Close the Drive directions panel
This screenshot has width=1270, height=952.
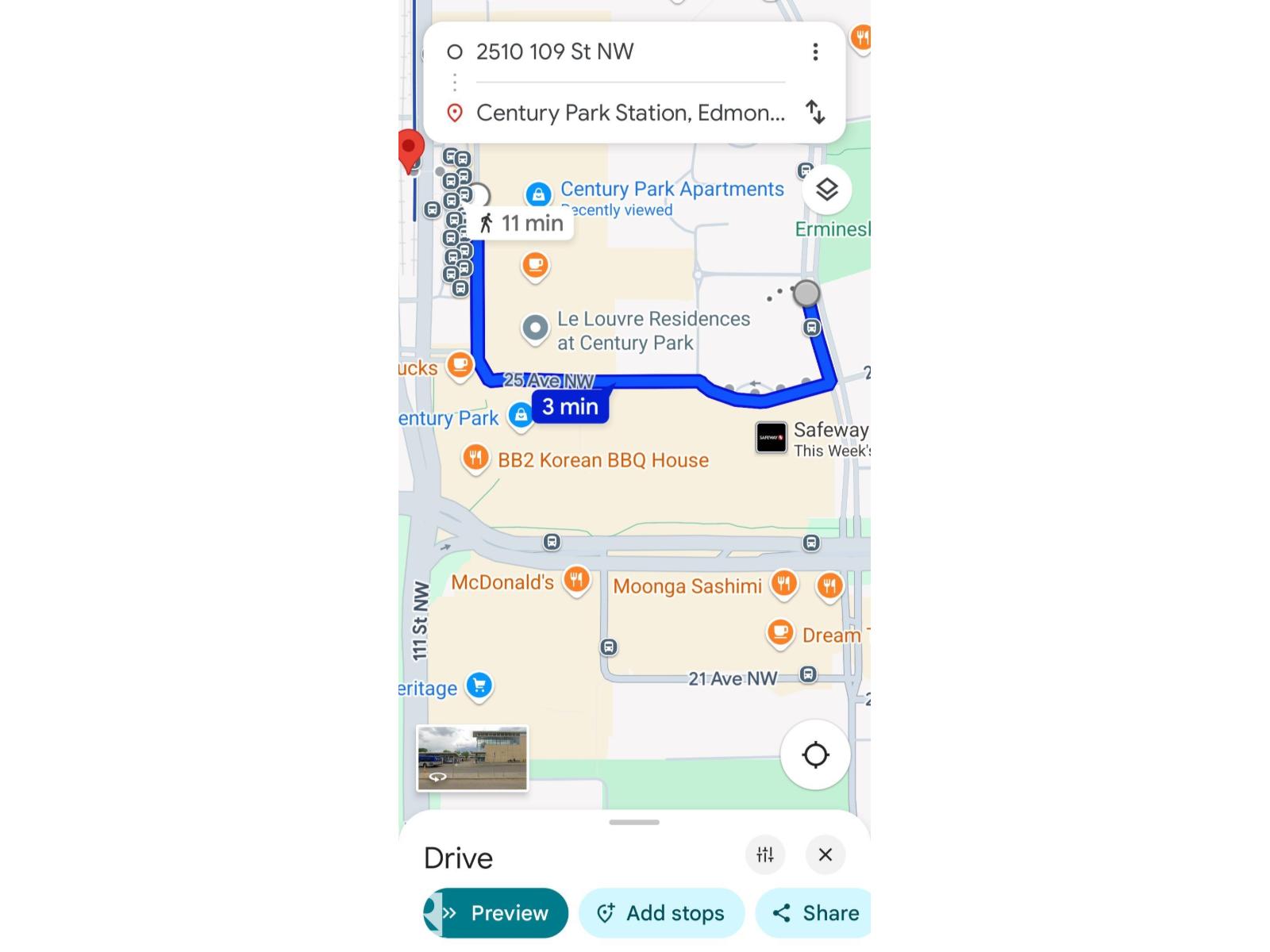pos(825,854)
